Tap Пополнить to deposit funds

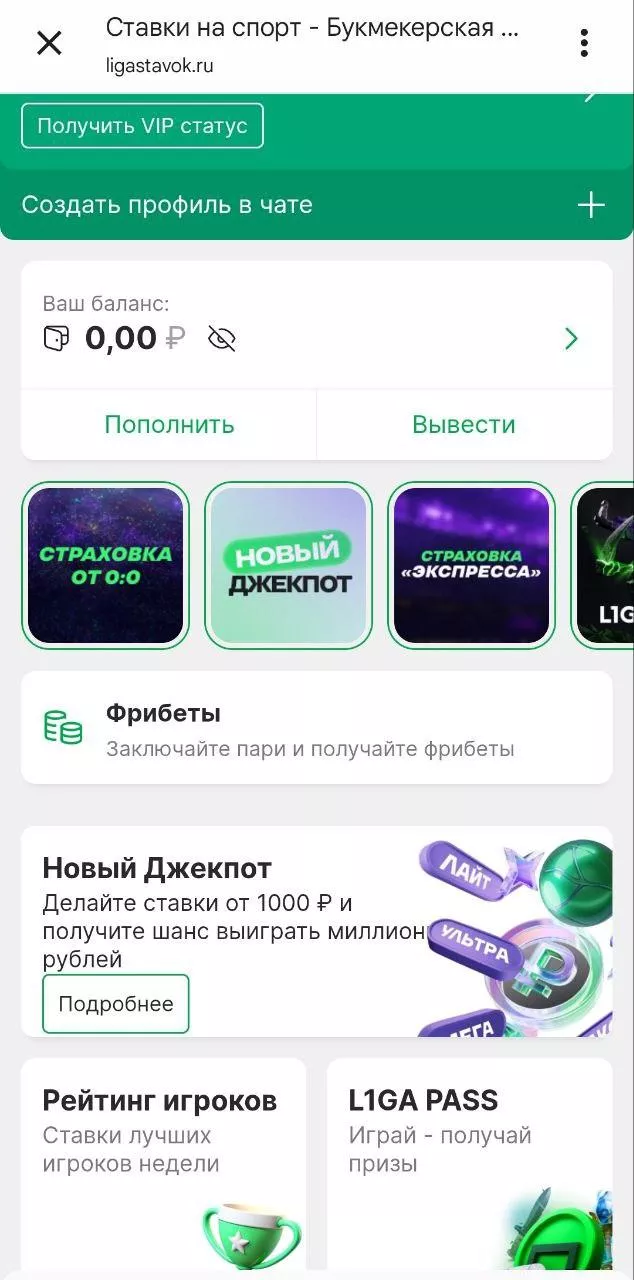tap(169, 424)
